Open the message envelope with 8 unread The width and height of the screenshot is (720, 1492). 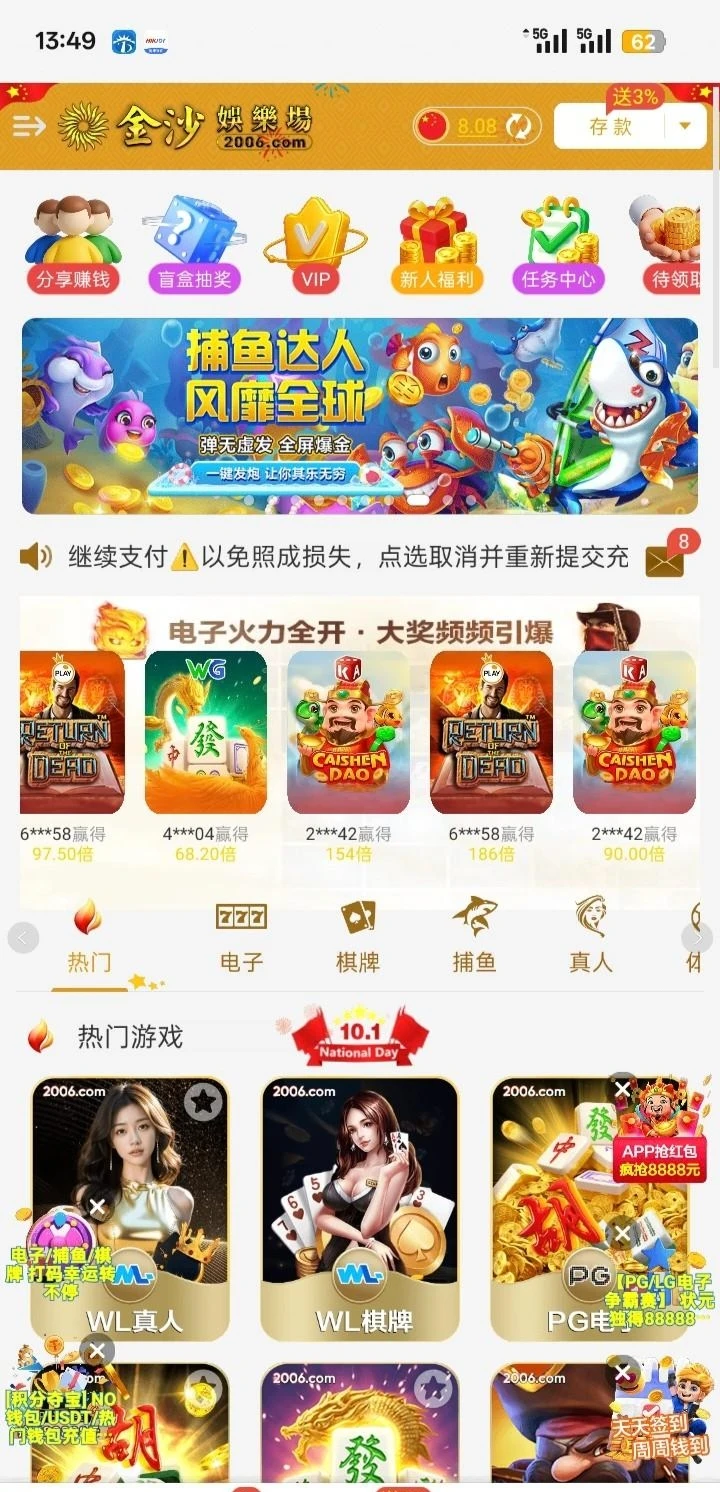coord(665,561)
